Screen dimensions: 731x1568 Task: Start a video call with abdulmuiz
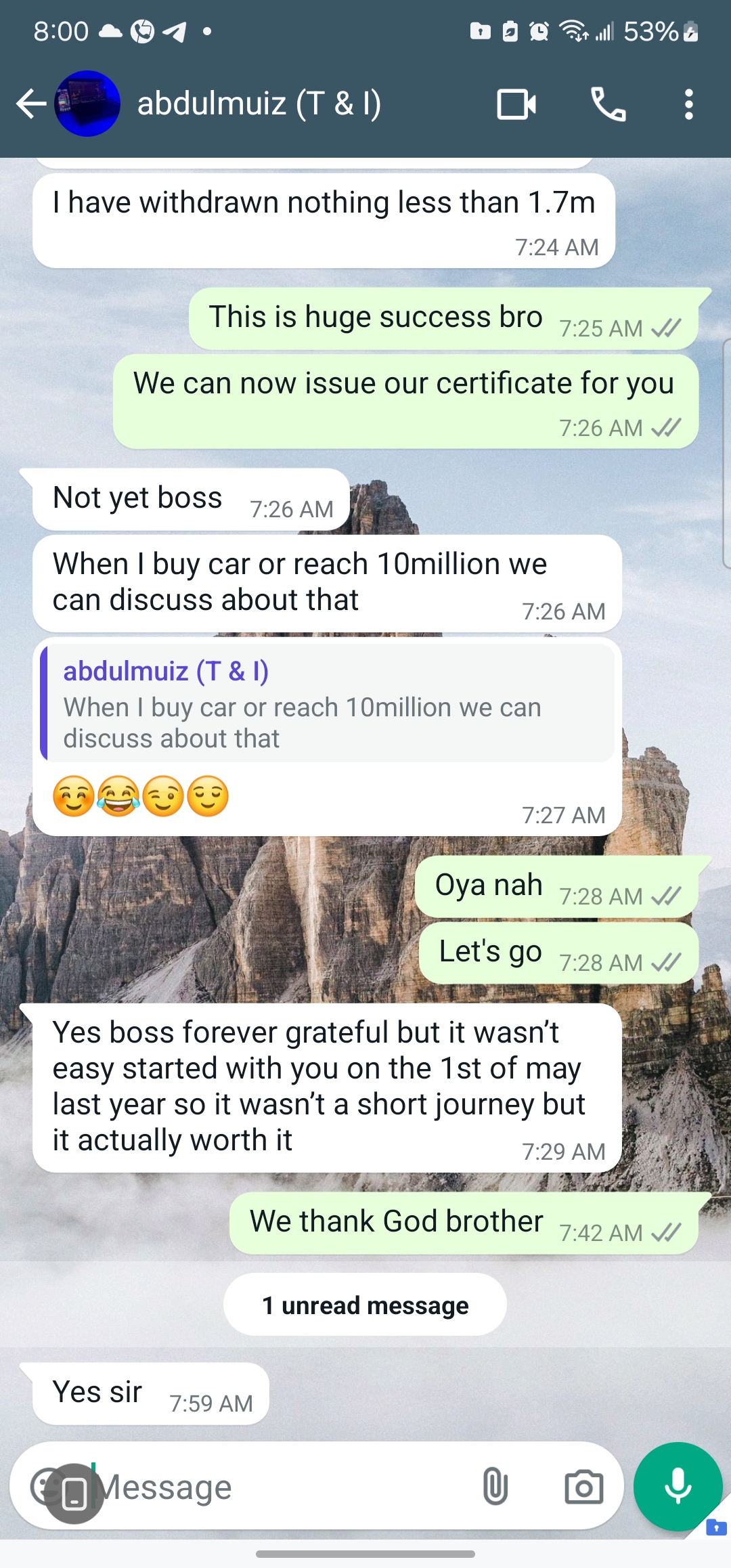(516, 104)
